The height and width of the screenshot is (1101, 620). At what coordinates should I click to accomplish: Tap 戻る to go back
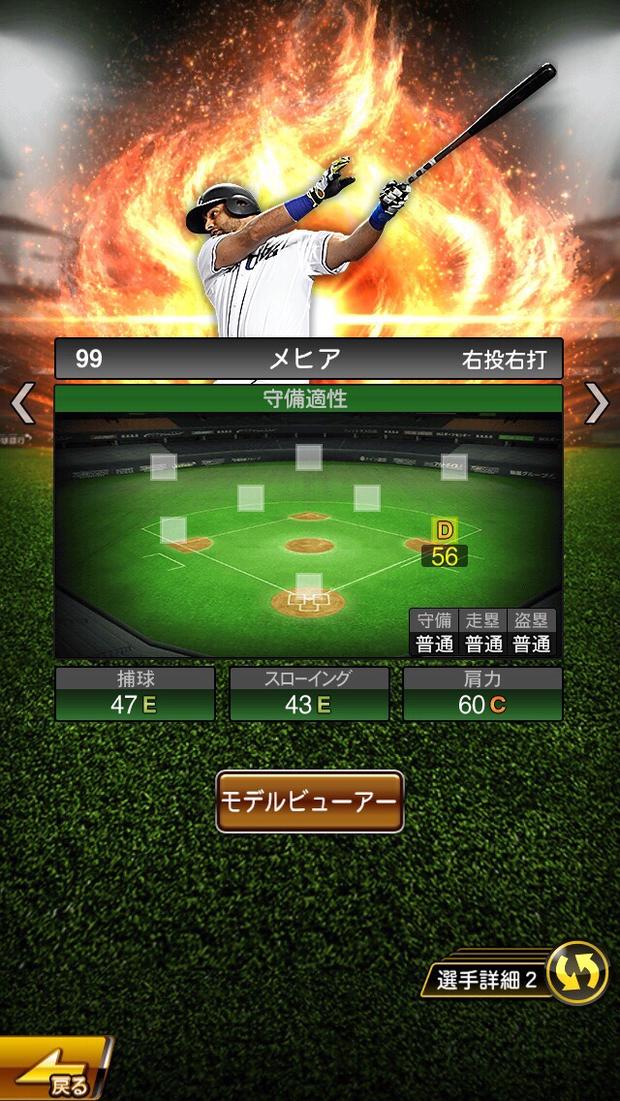(54, 1072)
